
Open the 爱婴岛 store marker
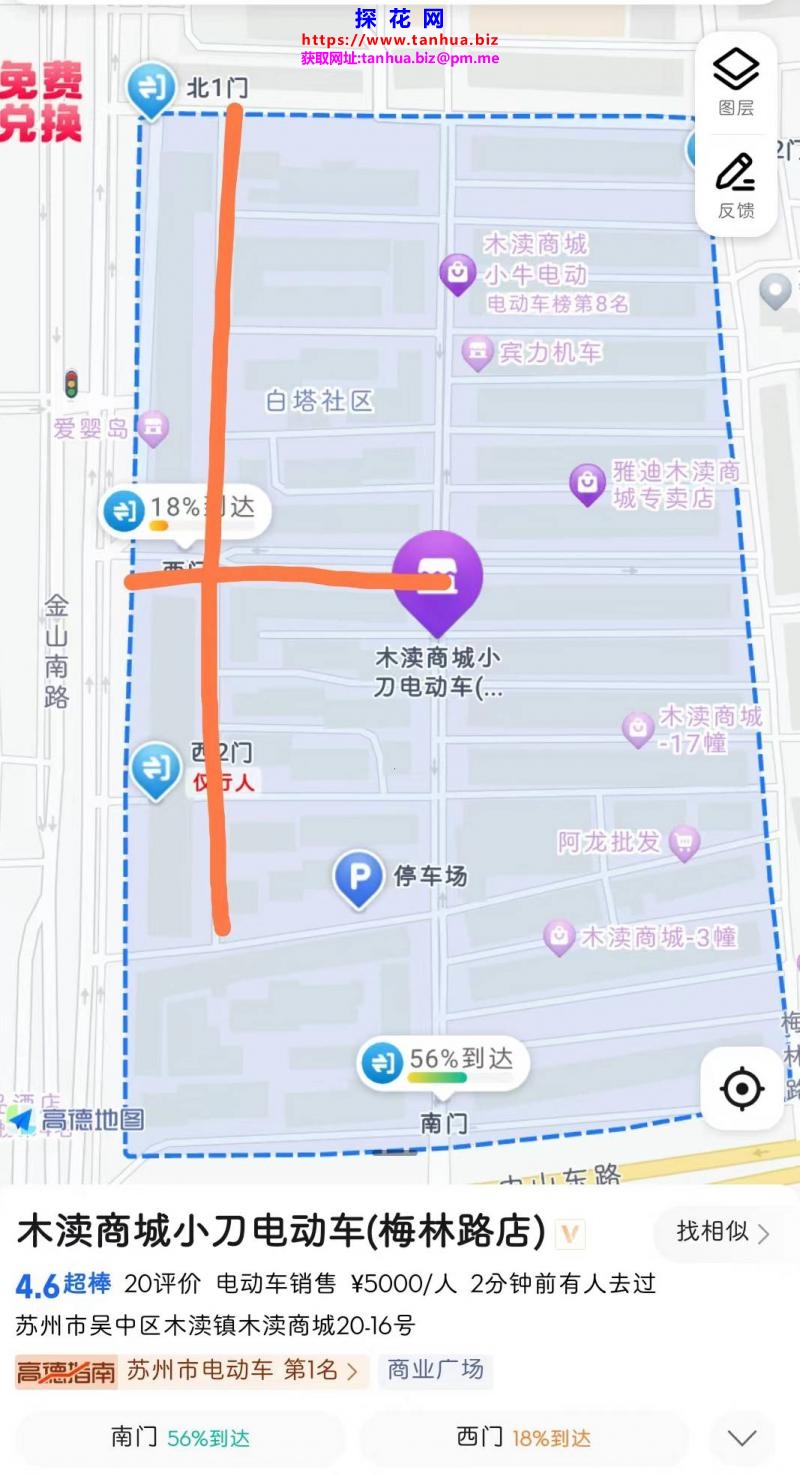click(x=153, y=428)
